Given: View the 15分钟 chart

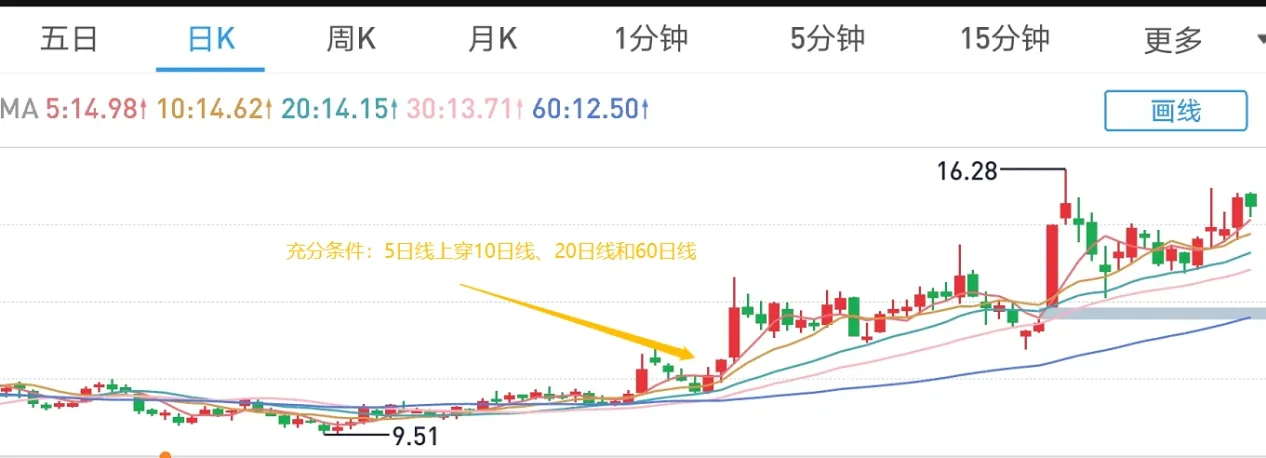Looking at the screenshot, I should (x=1005, y=40).
